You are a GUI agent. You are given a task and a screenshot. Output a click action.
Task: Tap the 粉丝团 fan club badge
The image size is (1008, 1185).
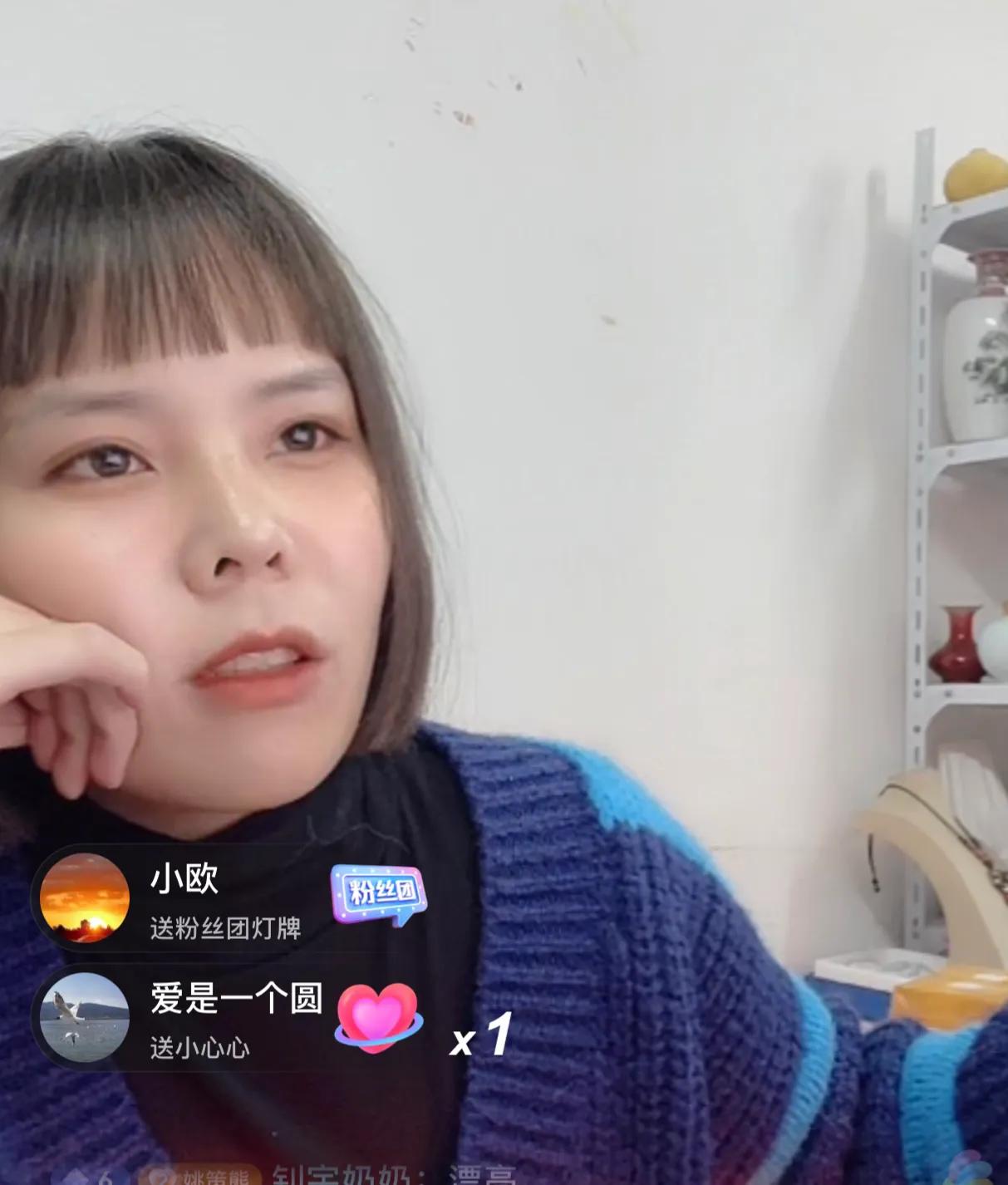(x=379, y=895)
